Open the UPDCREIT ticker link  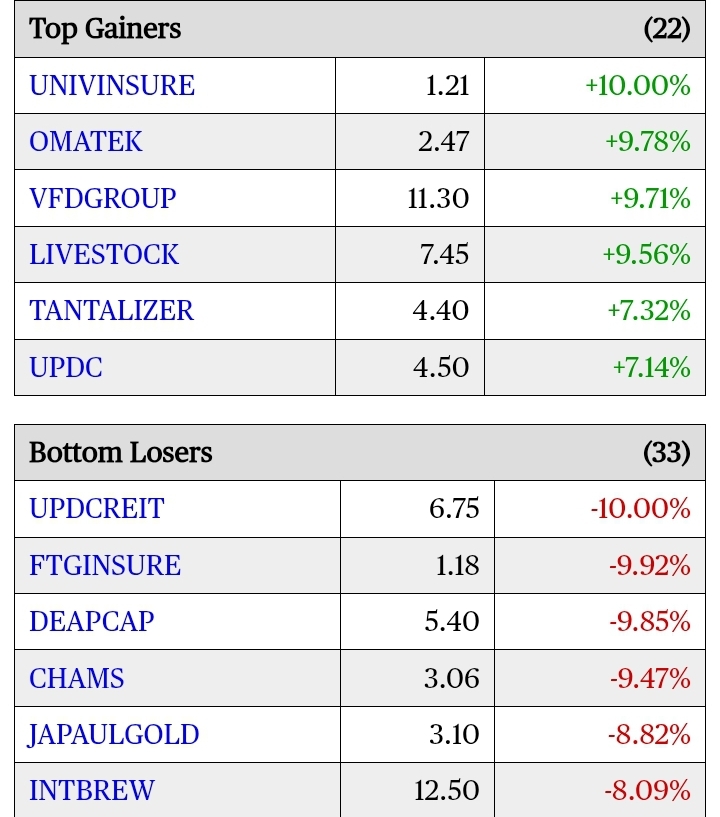96,509
